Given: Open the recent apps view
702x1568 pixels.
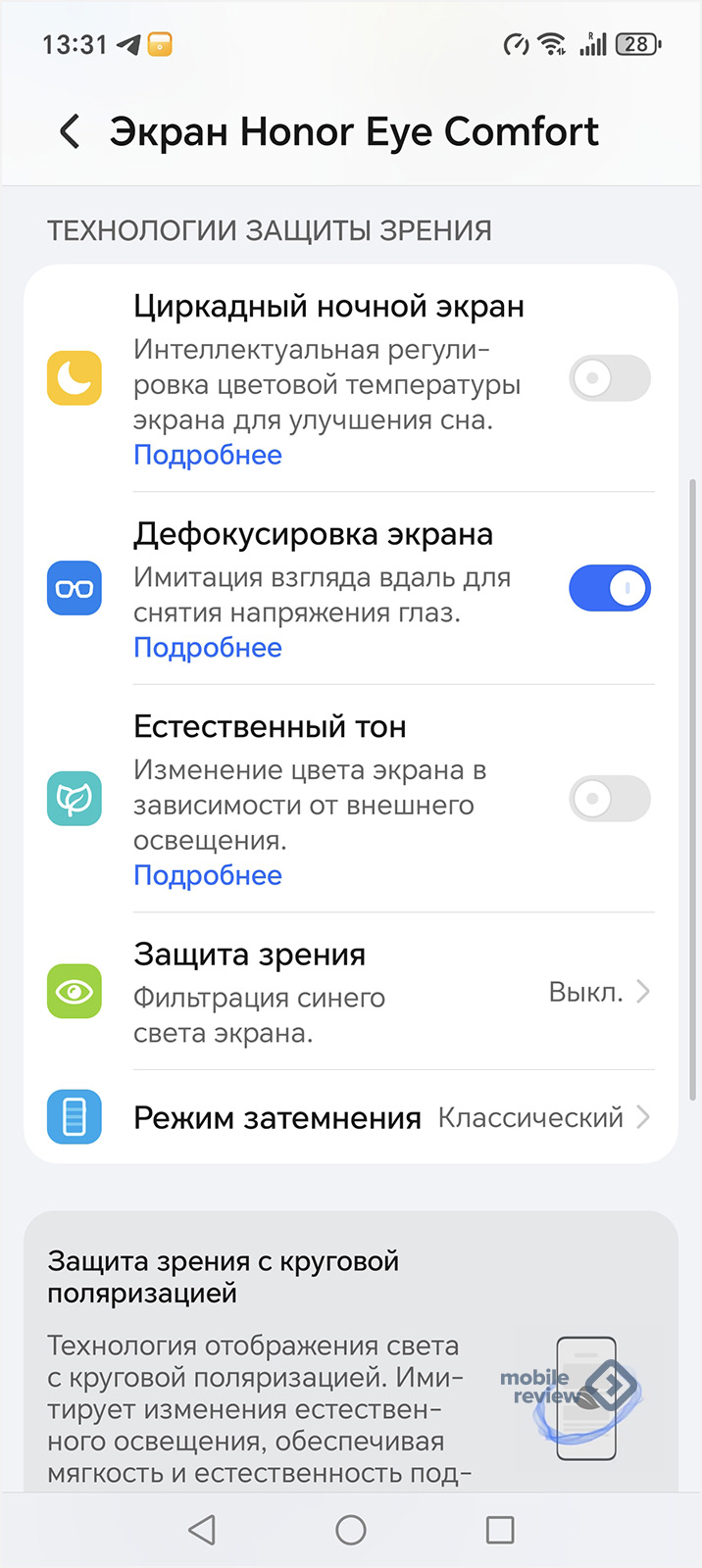Looking at the screenshot, I should click(x=500, y=1530).
